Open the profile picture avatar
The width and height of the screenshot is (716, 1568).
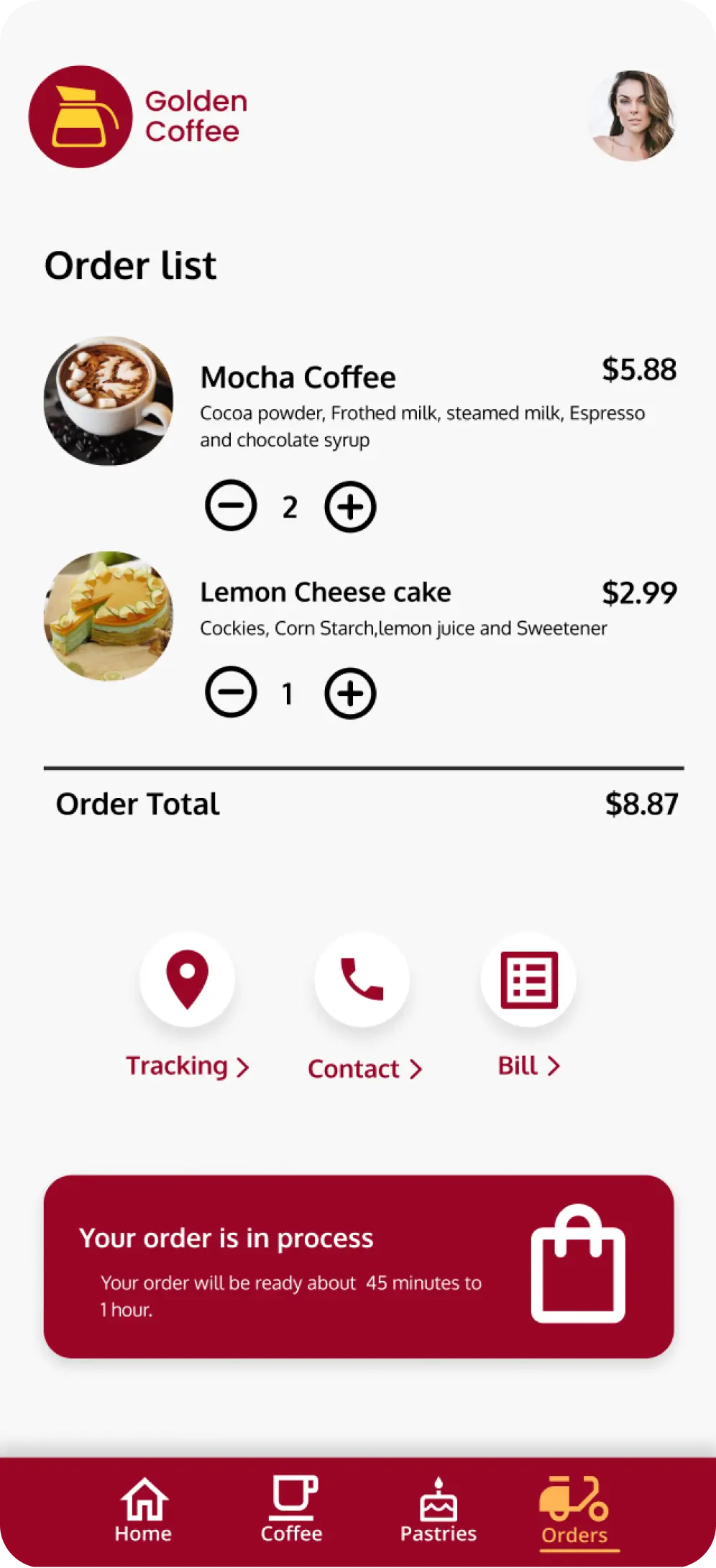pos(631,116)
